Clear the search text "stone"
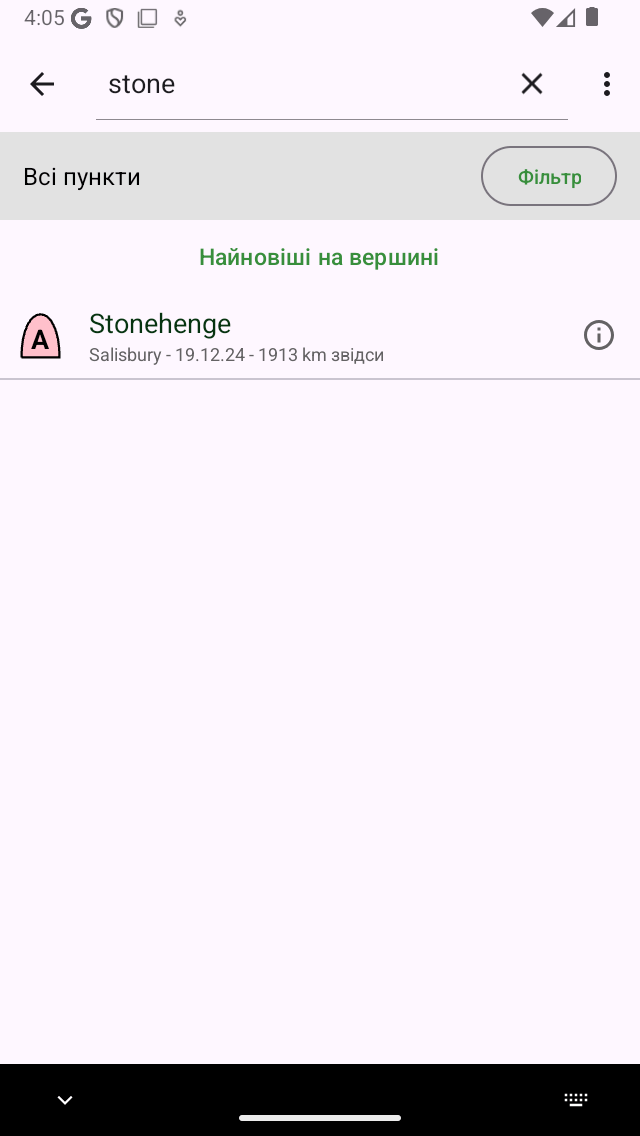The height and width of the screenshot is (1136, 640). click(x=531, y=84)
